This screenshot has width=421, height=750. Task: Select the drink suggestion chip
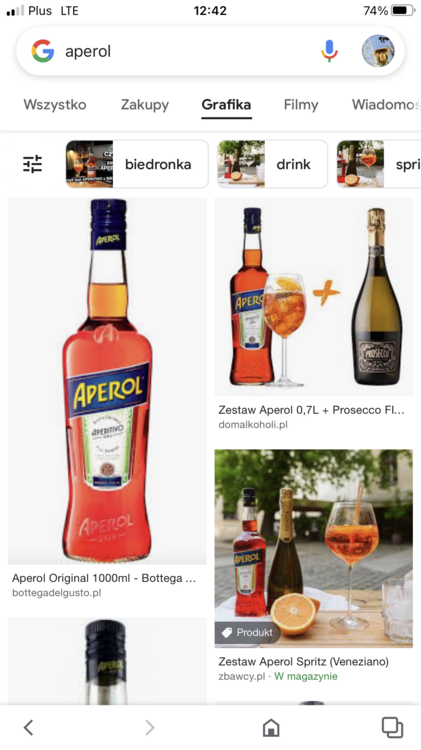point(272,164)
